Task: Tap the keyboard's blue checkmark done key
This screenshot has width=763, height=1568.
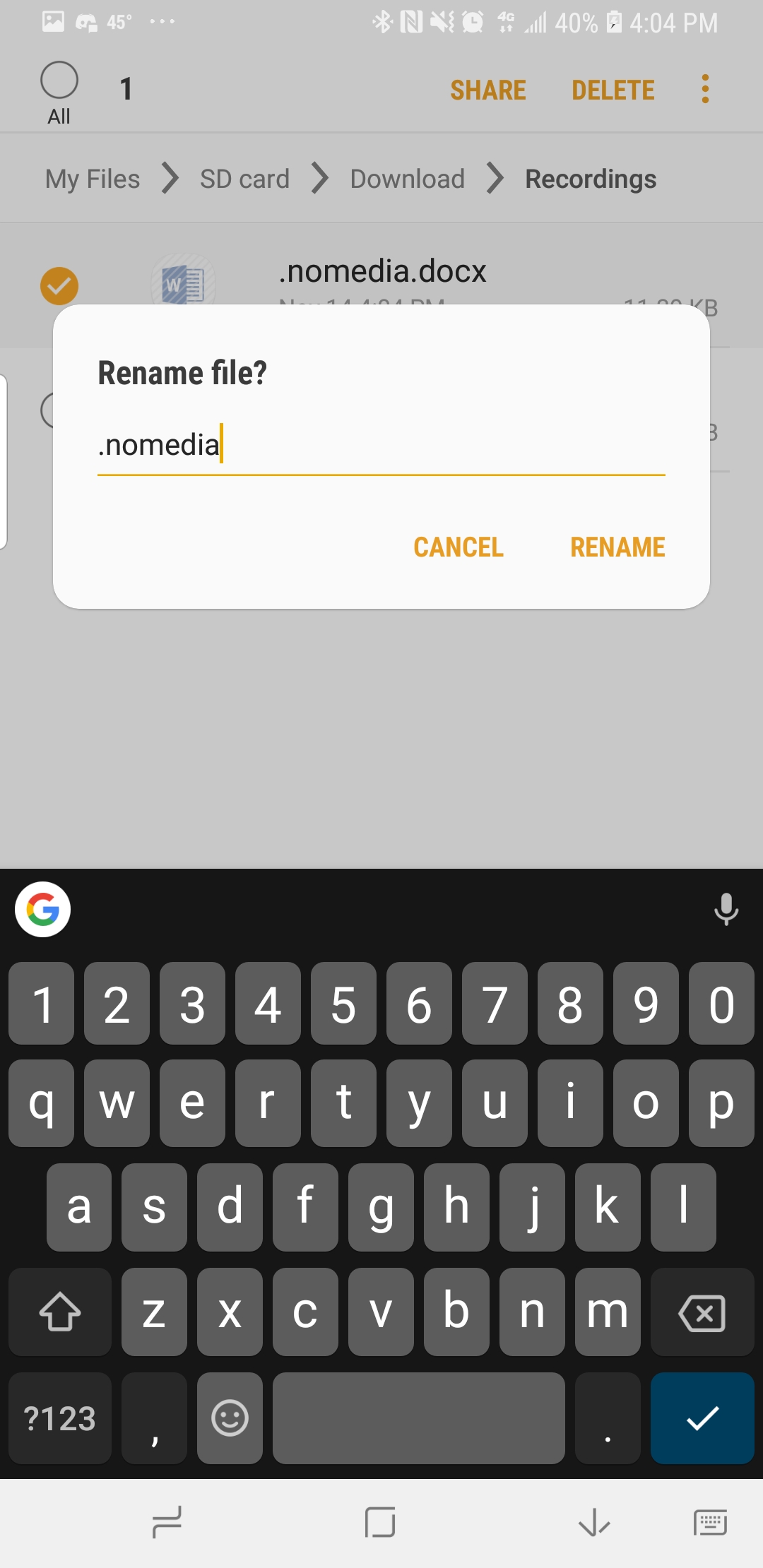Action: click(x=702, y=1418)
